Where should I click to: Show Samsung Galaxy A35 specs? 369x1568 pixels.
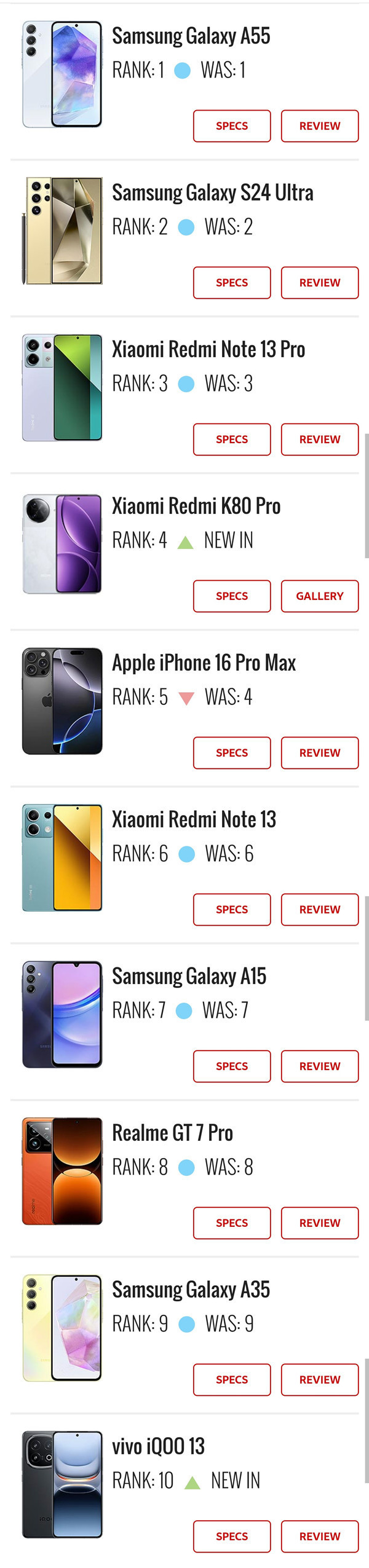(232, 1380)
